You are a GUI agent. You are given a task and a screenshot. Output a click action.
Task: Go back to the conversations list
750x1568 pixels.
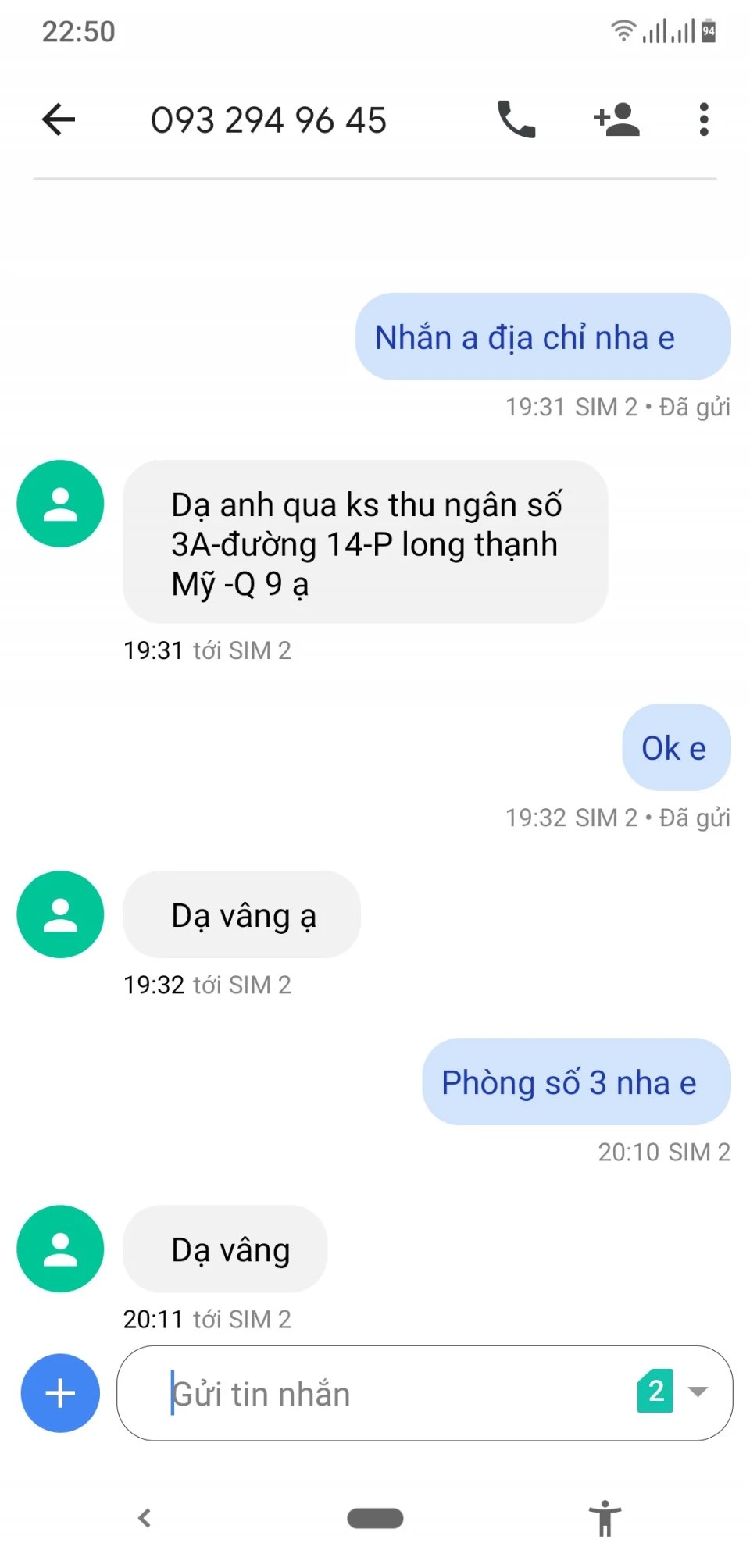click(x=59, y=119)
